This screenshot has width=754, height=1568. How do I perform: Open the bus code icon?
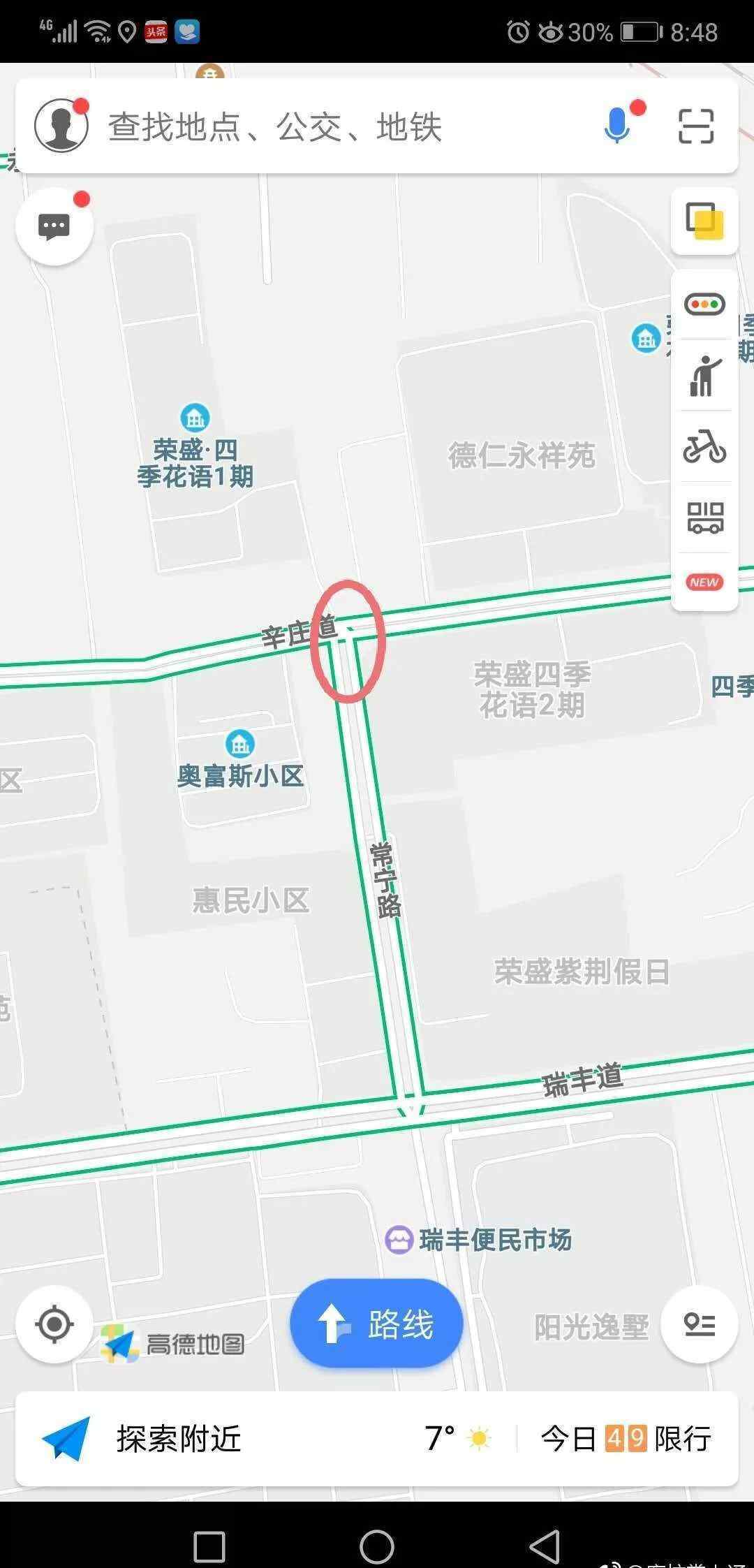click(x=704, y=518)
